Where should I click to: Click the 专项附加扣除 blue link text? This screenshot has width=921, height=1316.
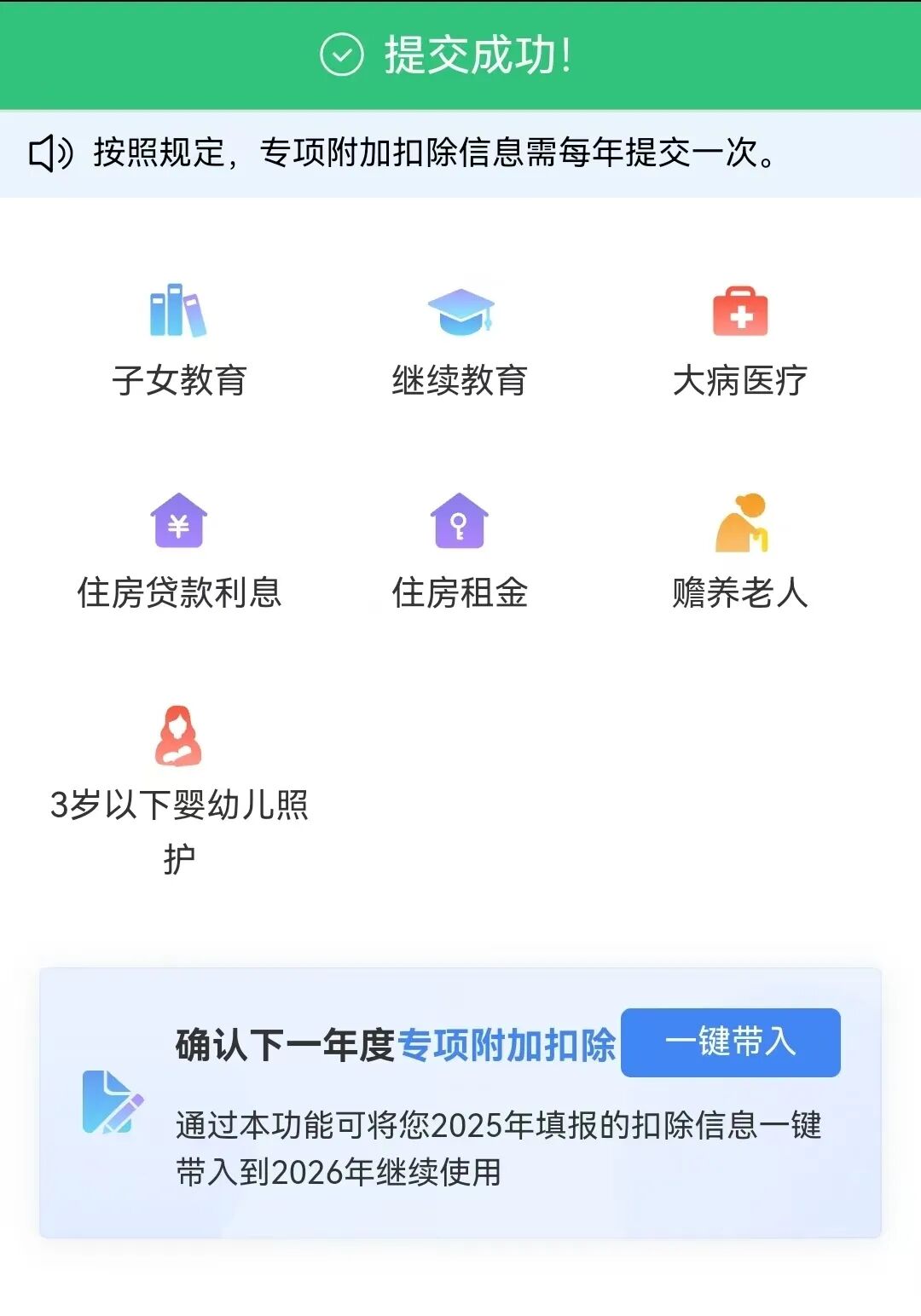[507, 1042]
